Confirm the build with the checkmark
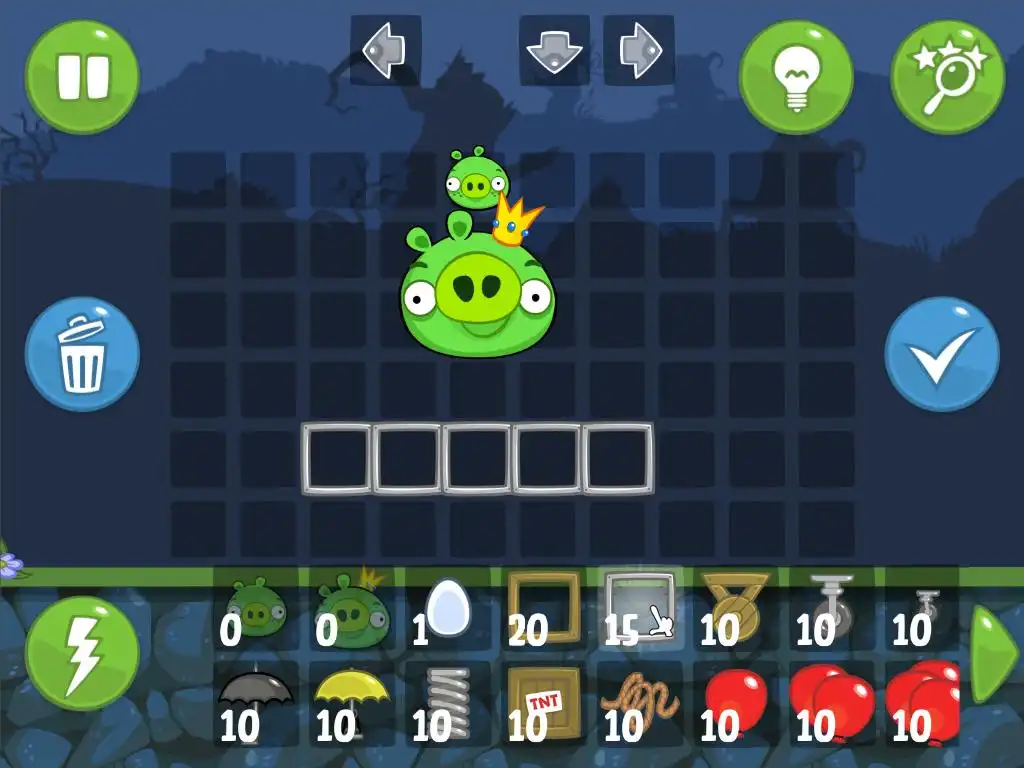The height and width of the screenshot is (768, 1024). (941, 354)
